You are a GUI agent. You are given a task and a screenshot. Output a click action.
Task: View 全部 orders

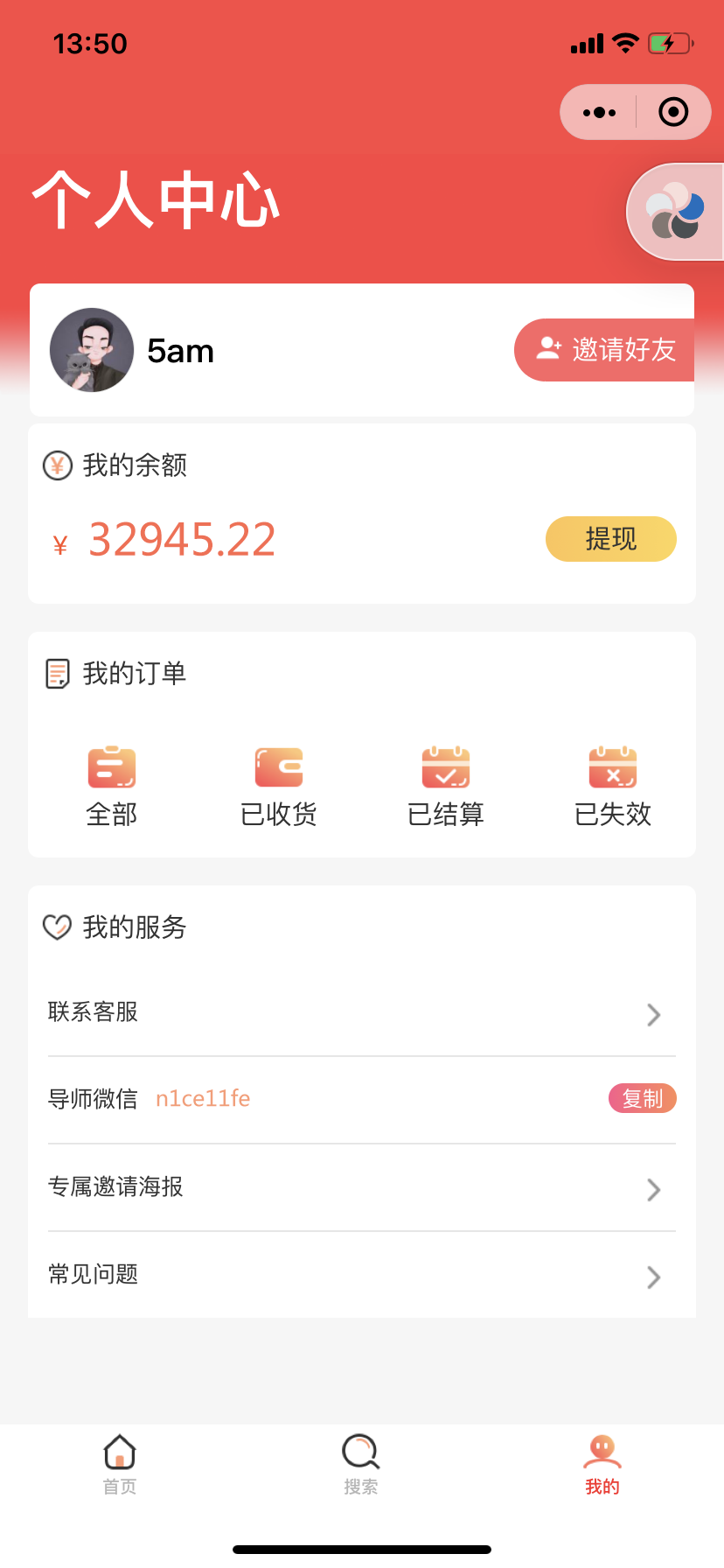click(112, 787)
